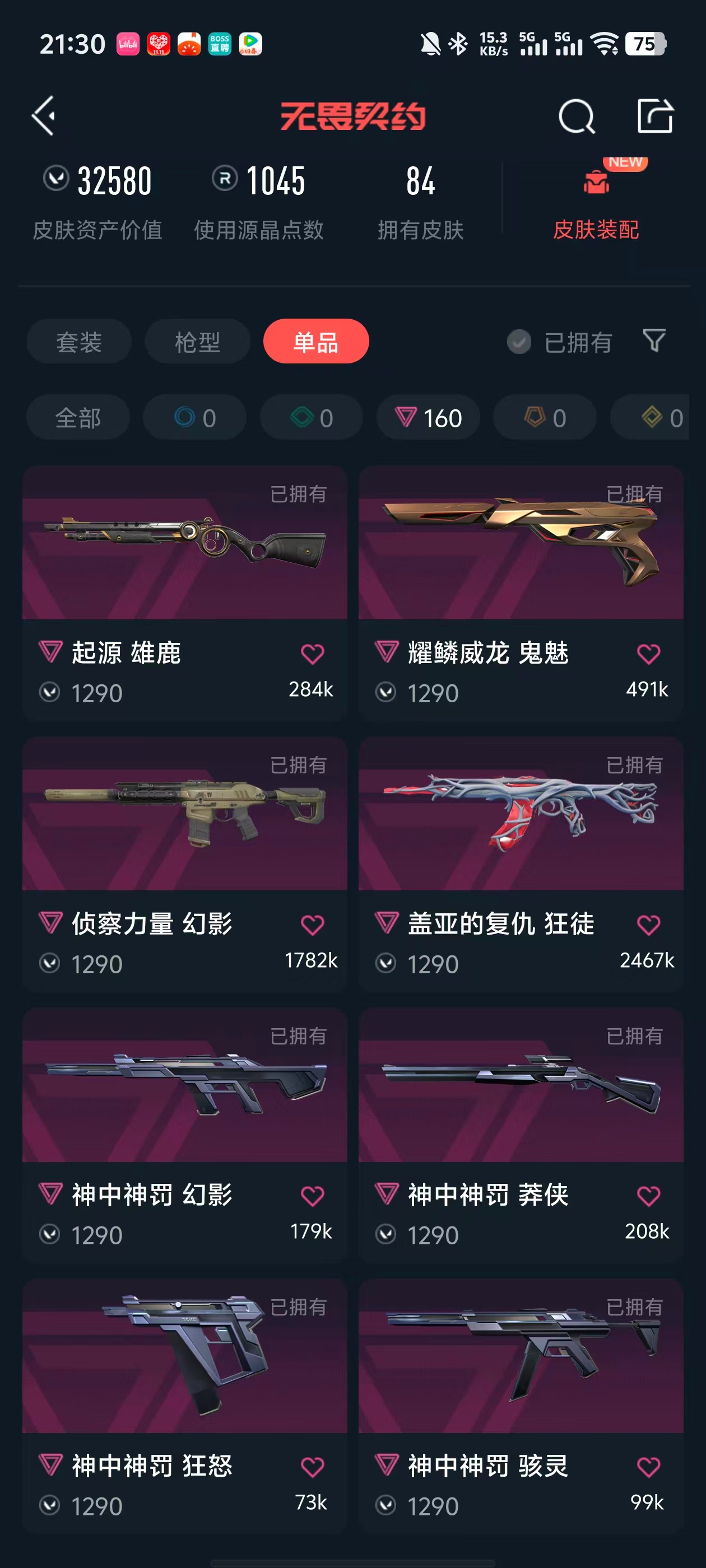Like the 神中神罚 狂怒 skin
This screenshot has height=1568, width=706.
point(312,1466)
